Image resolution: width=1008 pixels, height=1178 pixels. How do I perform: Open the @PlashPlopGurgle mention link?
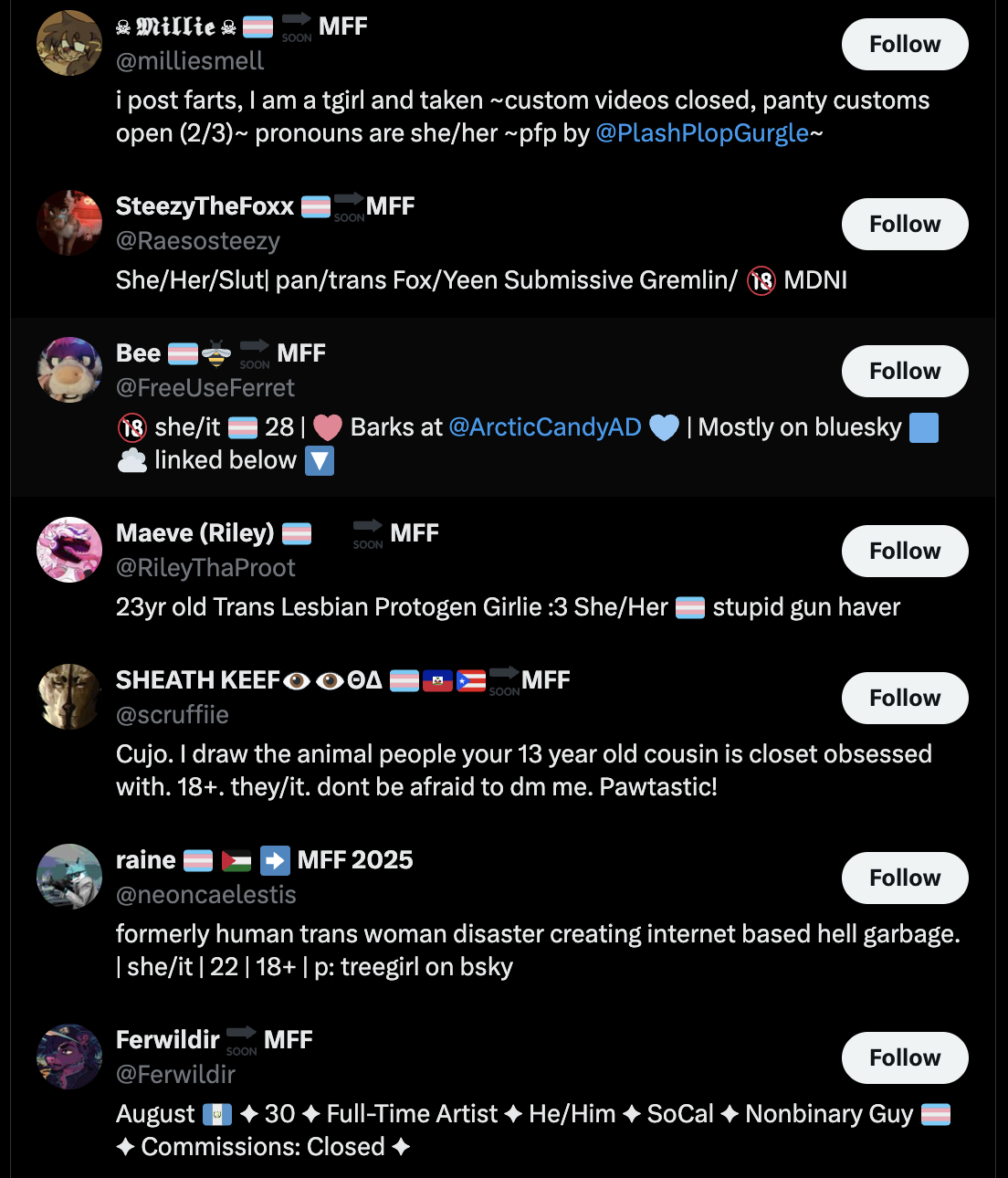click(702, 133)
